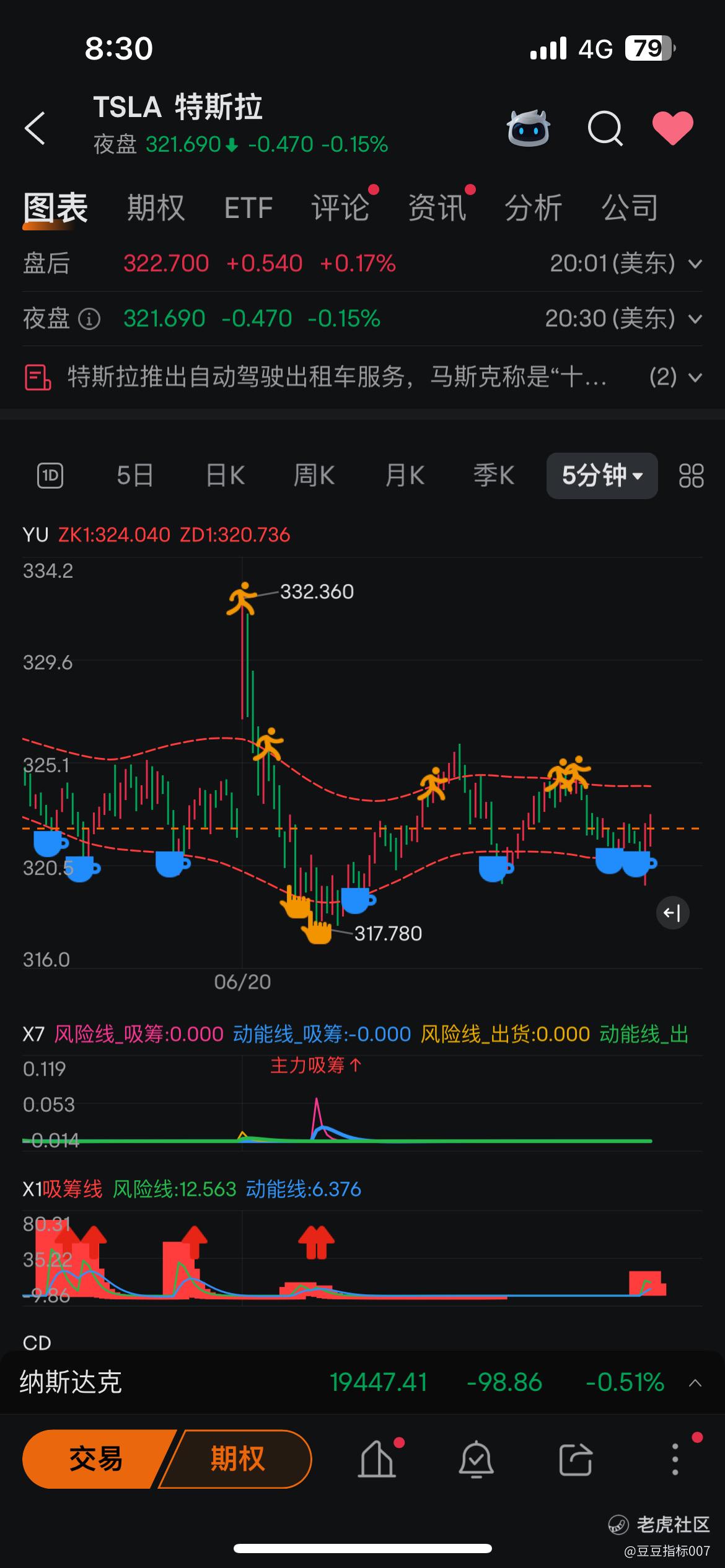
Task: Open the 5分钟 interval dropdown
Action: [x=602, y=476]
